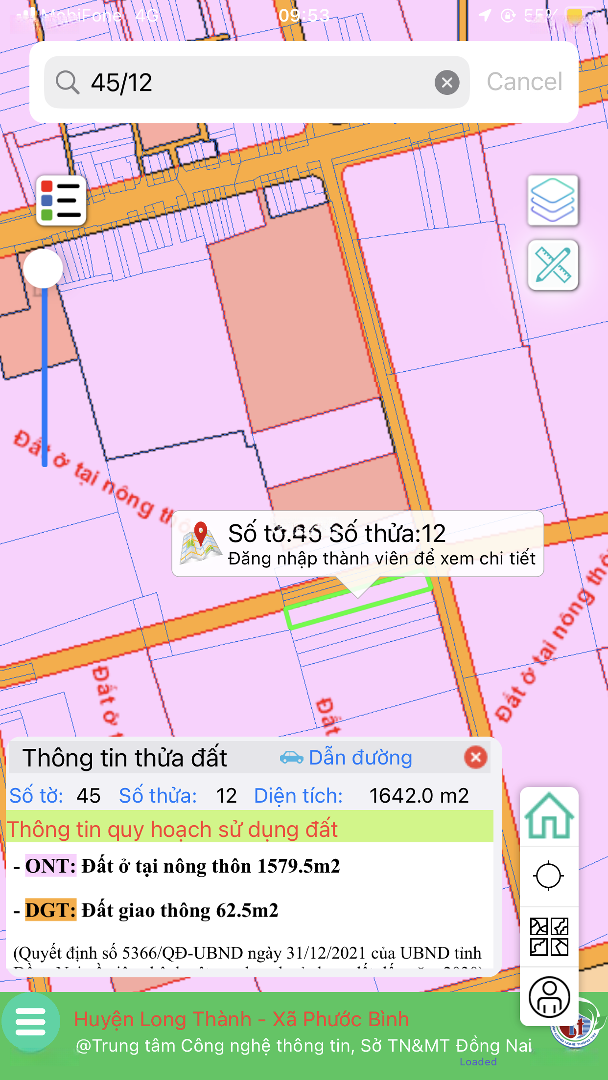Open the measuring tools
The image size is (608, 1080).
(553, 265)
